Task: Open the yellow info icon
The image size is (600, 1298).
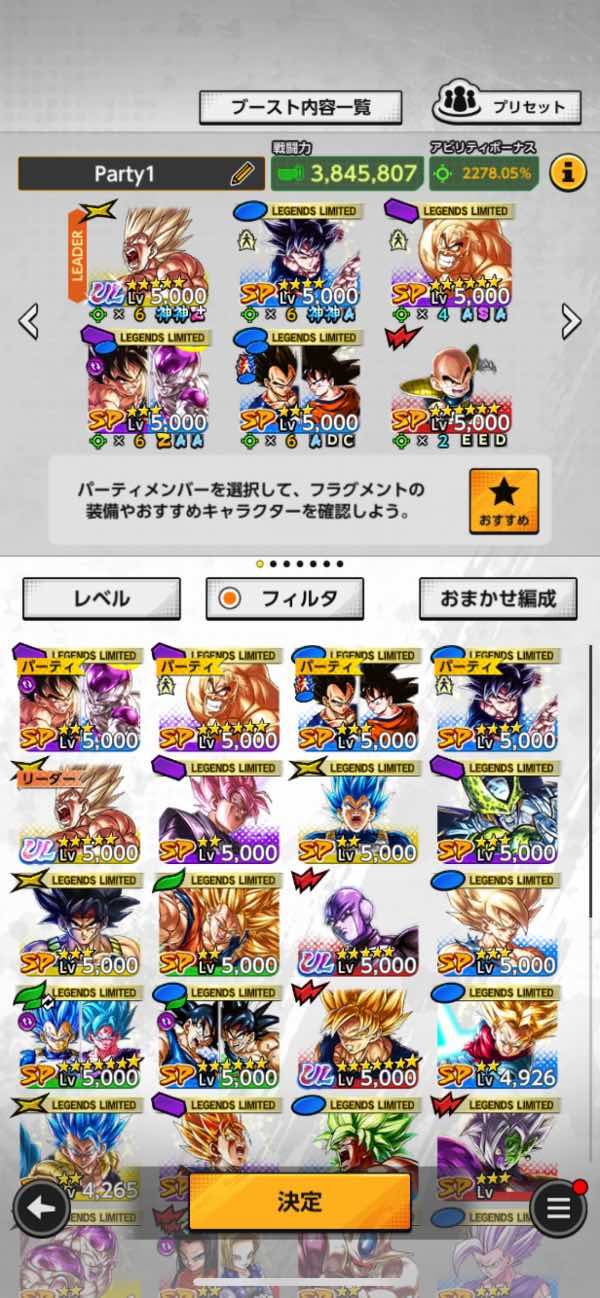Action: (x=567, y=173)
